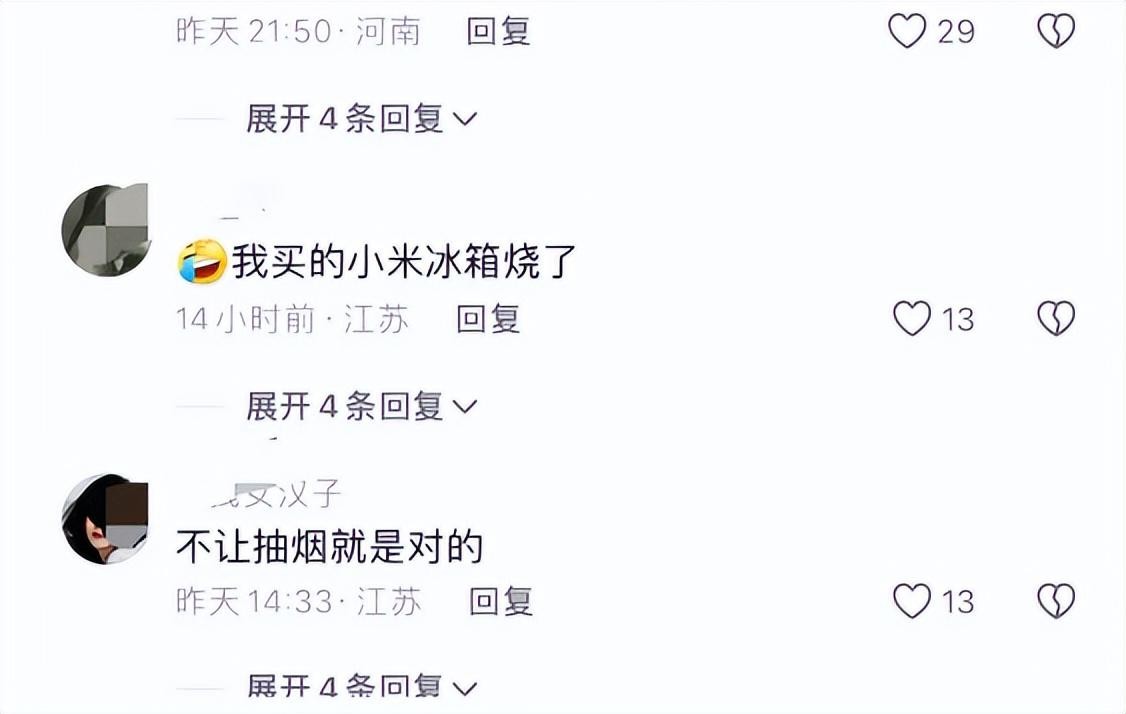Image resolution: width=1126 pixels, height=714 pixels.
Task: Dislike the 我买的小米冰箱烧了 comment
Action: [1055, 319]
